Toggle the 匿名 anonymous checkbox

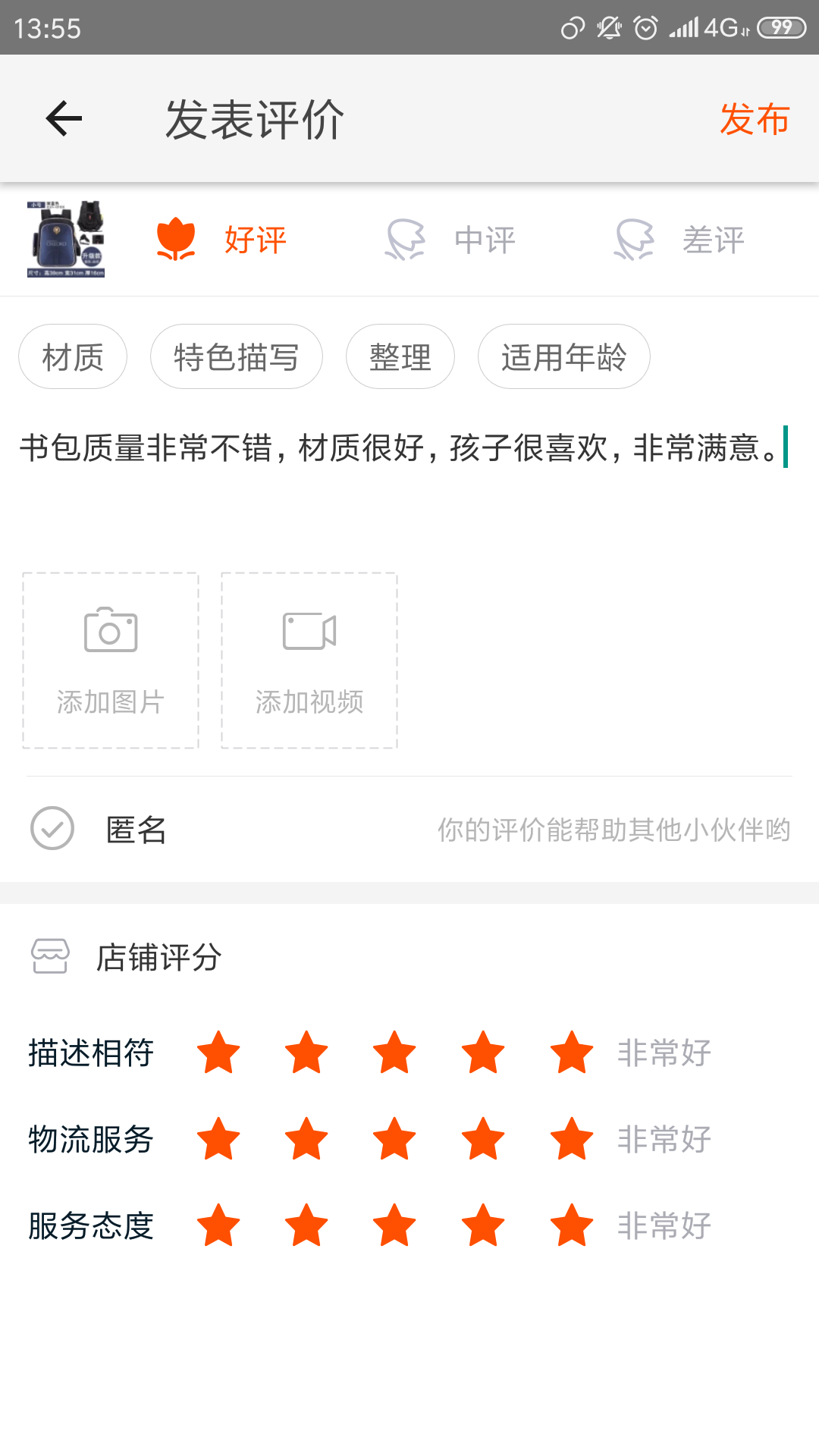(52, 828)
